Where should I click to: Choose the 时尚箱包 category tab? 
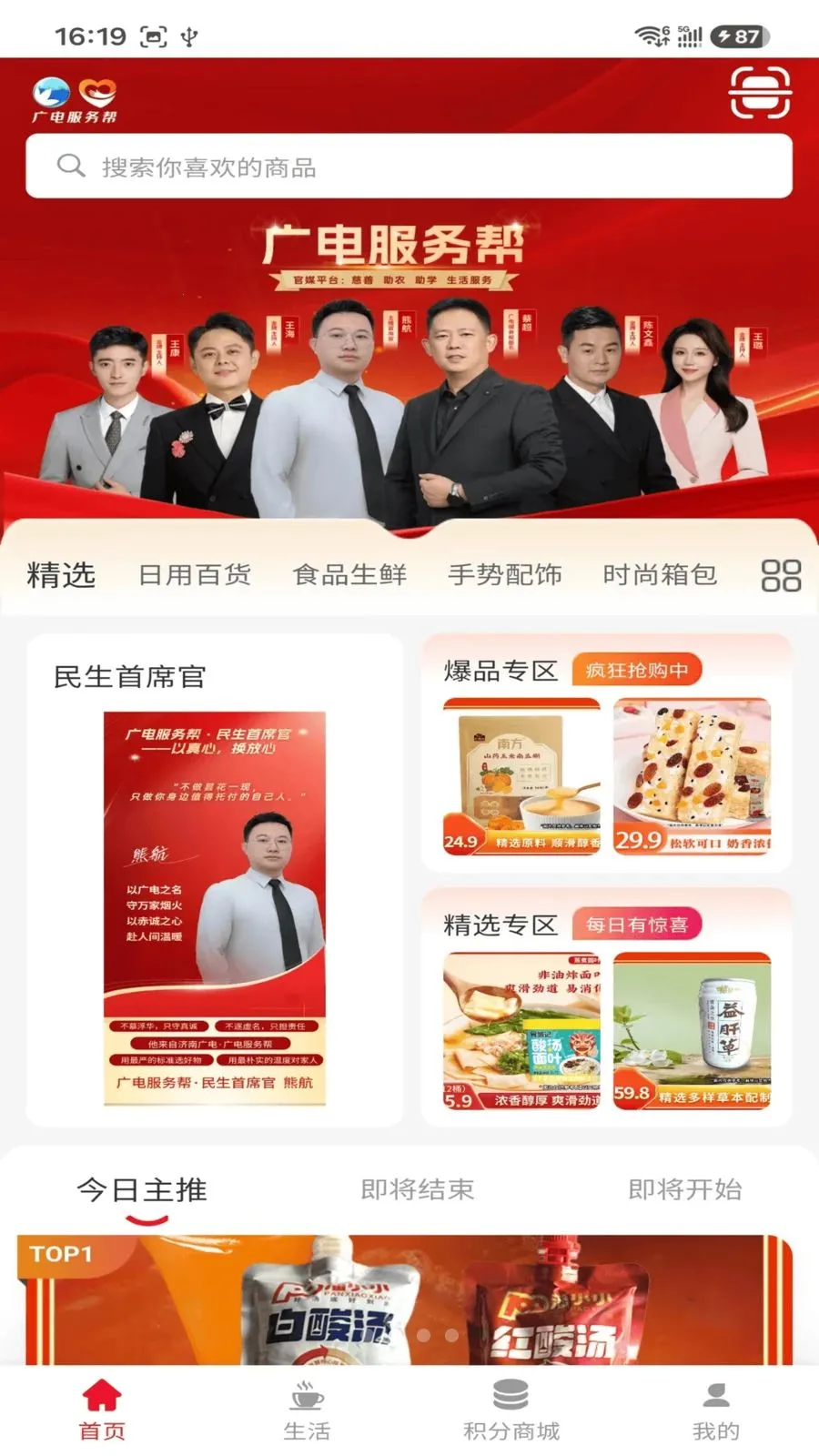tap(660, 575)
